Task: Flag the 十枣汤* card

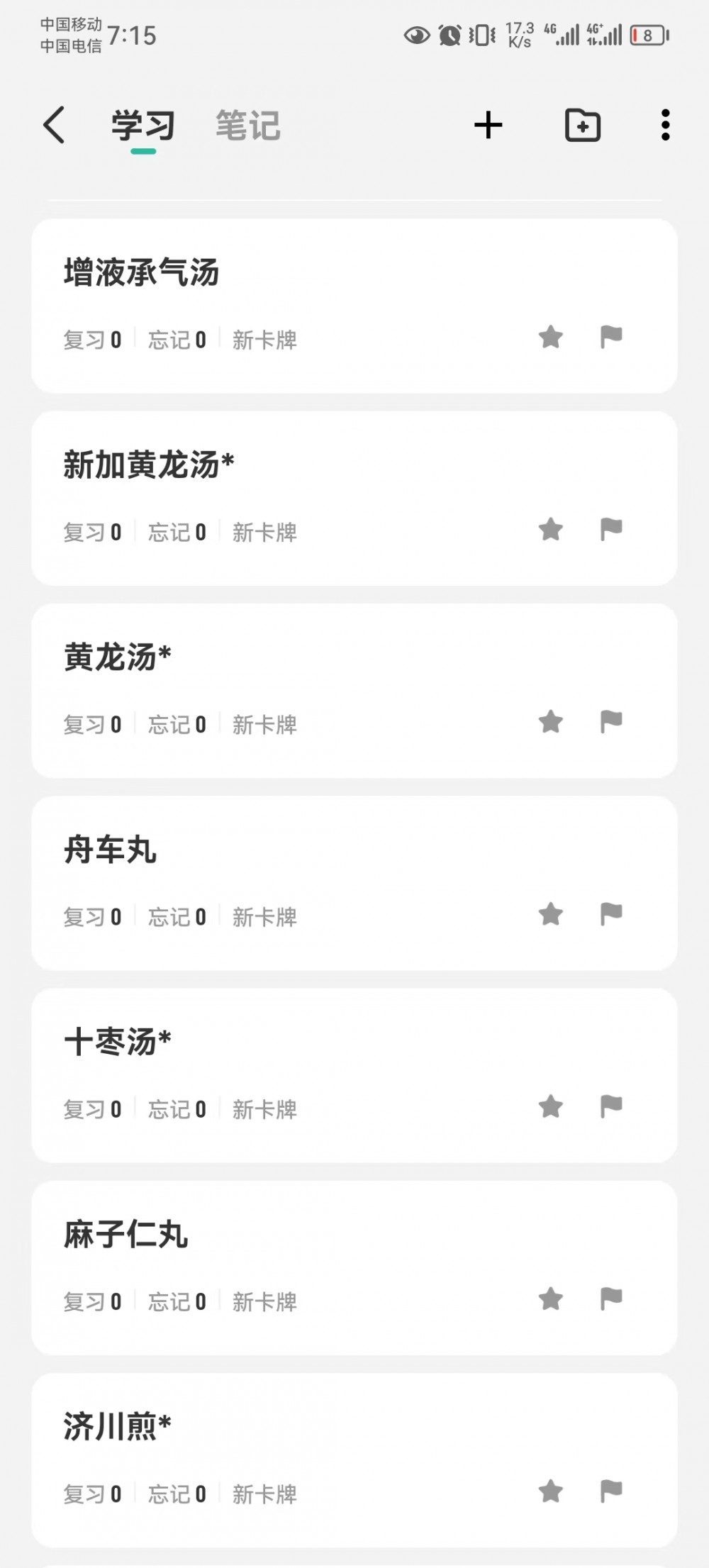Action: [x=611, y=1106]
